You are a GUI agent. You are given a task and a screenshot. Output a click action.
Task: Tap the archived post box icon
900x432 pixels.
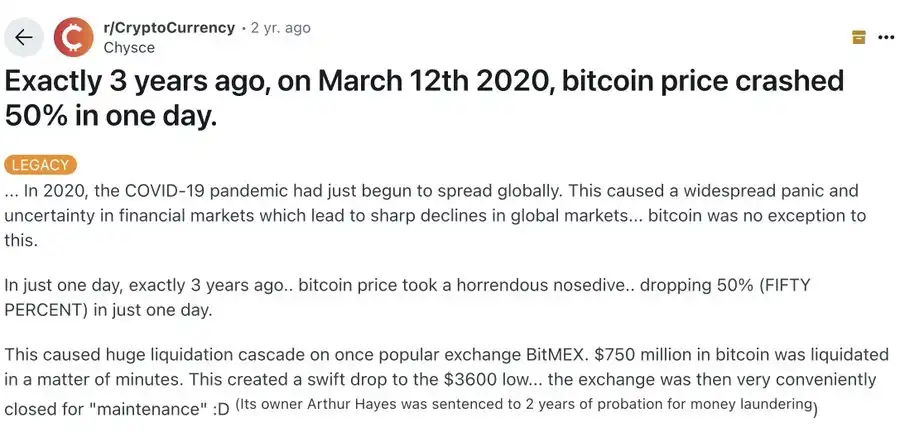858,38
